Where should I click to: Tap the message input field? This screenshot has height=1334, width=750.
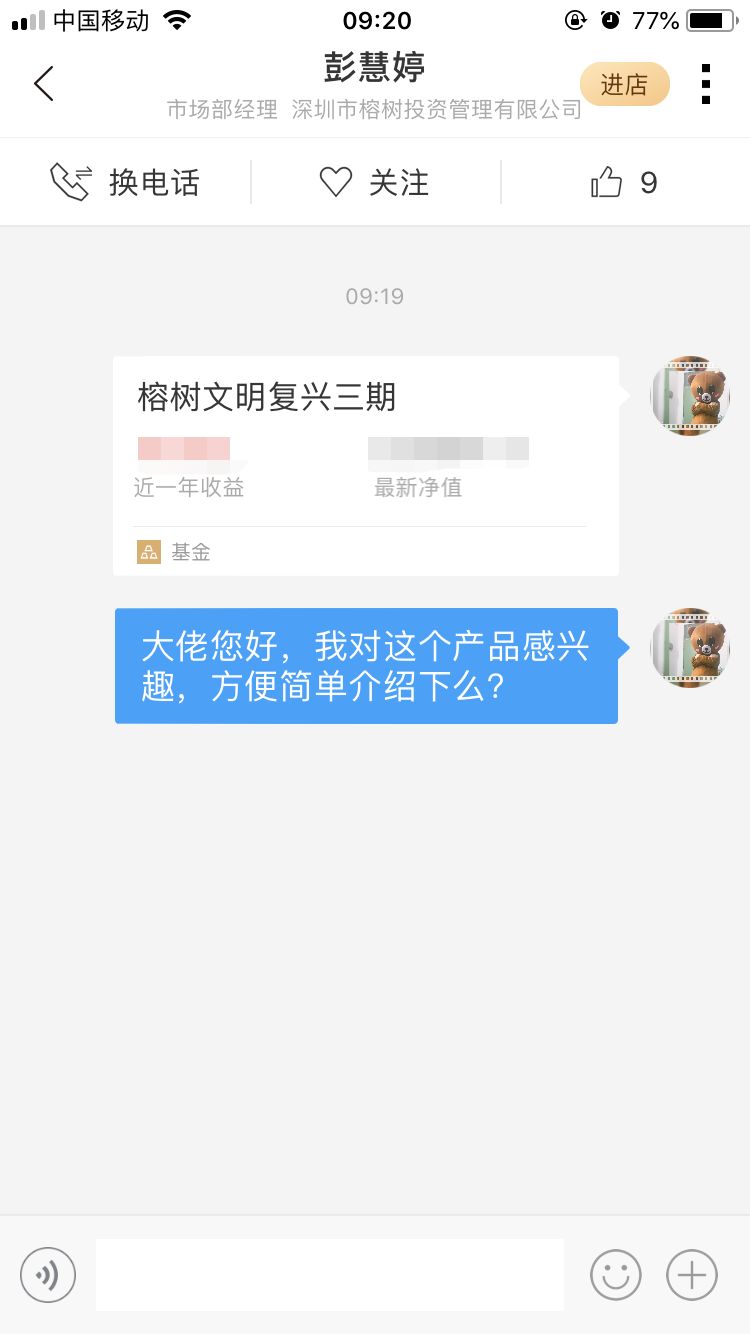point(330,1274)
